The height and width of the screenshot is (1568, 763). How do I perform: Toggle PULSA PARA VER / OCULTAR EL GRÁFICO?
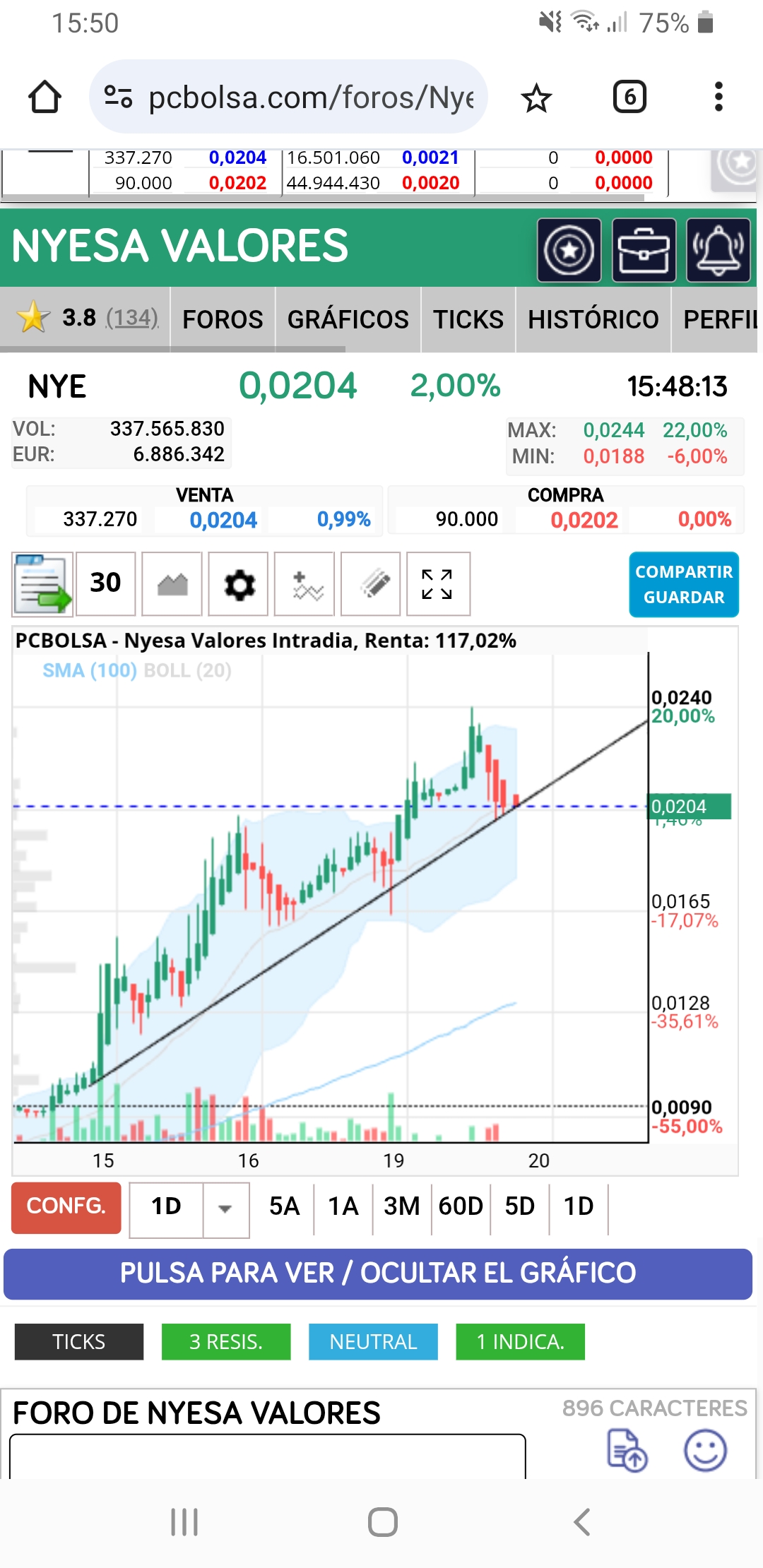pyautogui.click(x=378, y=1273)
